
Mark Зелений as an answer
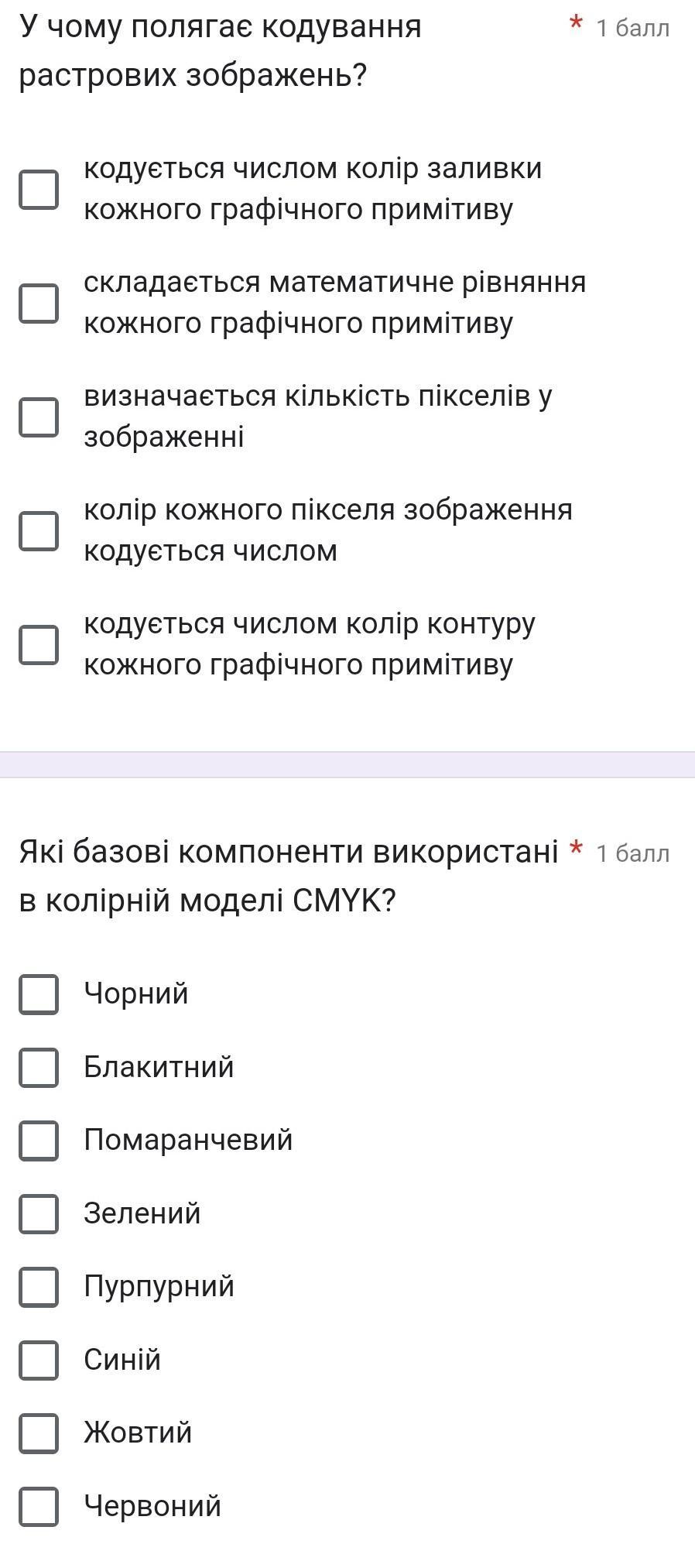(39, 1213)
